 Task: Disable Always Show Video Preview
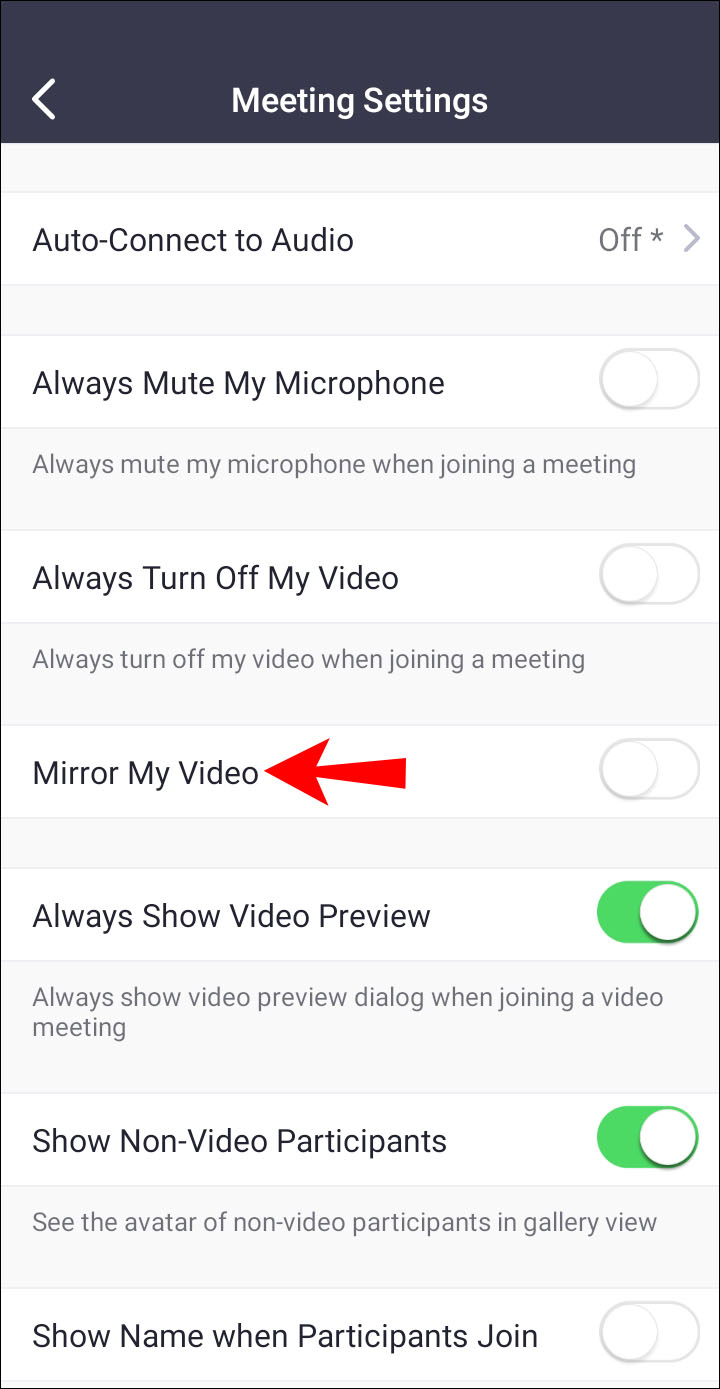(x=648, y=913)
